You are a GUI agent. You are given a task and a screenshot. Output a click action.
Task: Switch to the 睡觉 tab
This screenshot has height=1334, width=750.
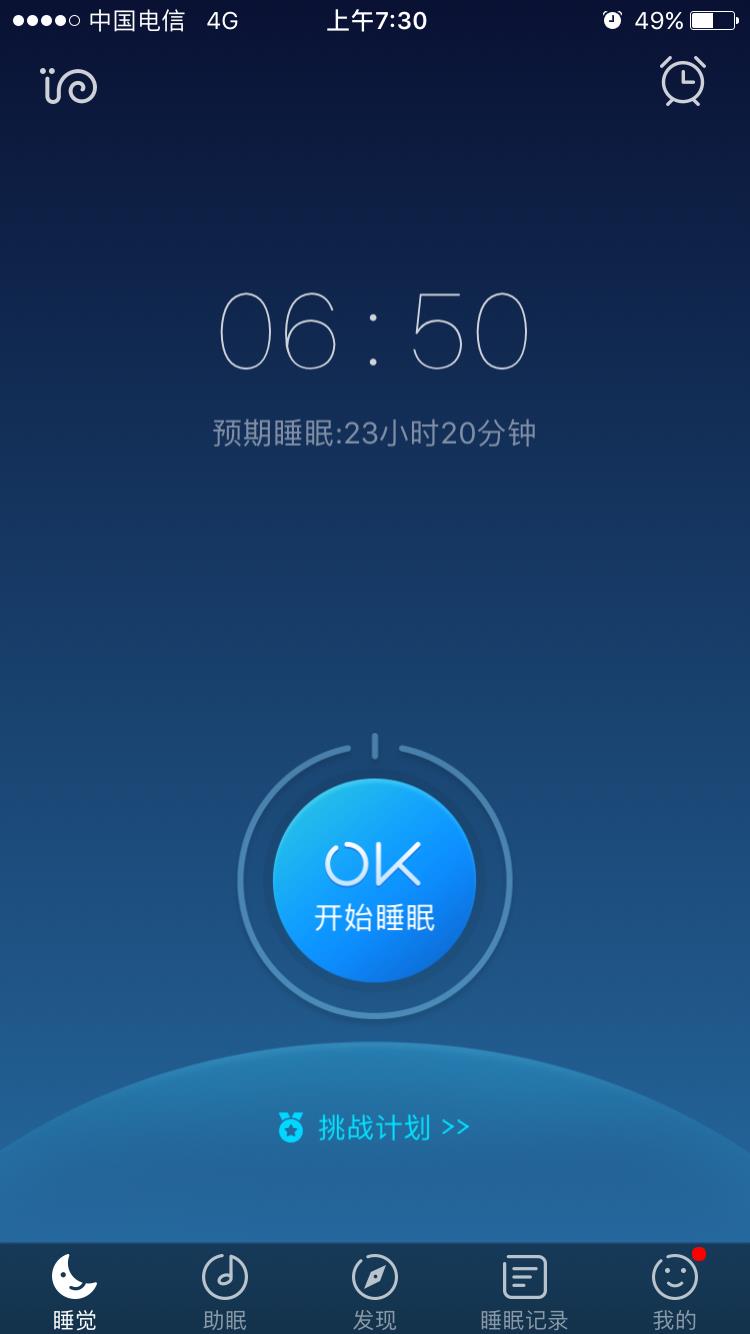tap(75, 1290)
